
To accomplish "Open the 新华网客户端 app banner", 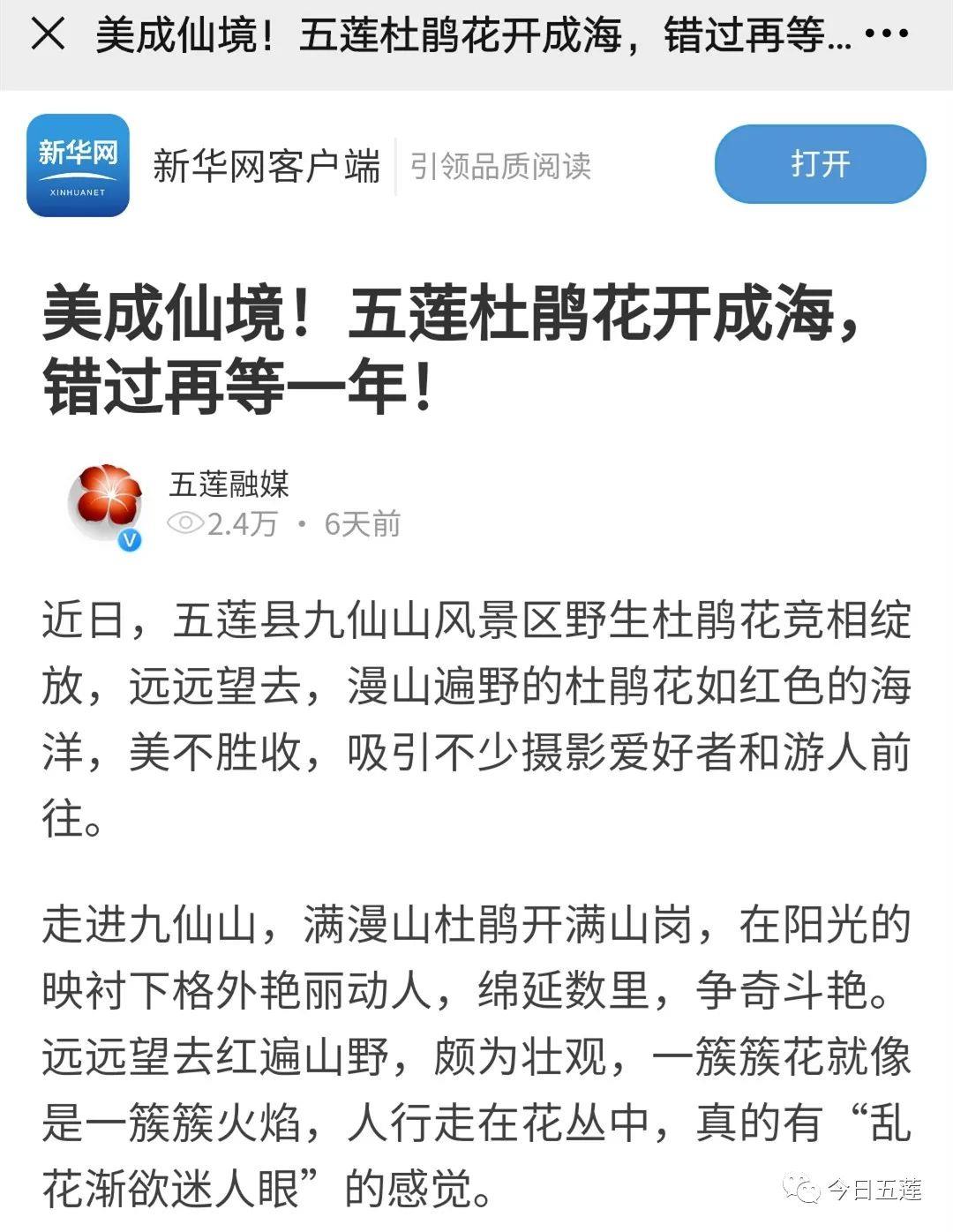I will point(266,166).
